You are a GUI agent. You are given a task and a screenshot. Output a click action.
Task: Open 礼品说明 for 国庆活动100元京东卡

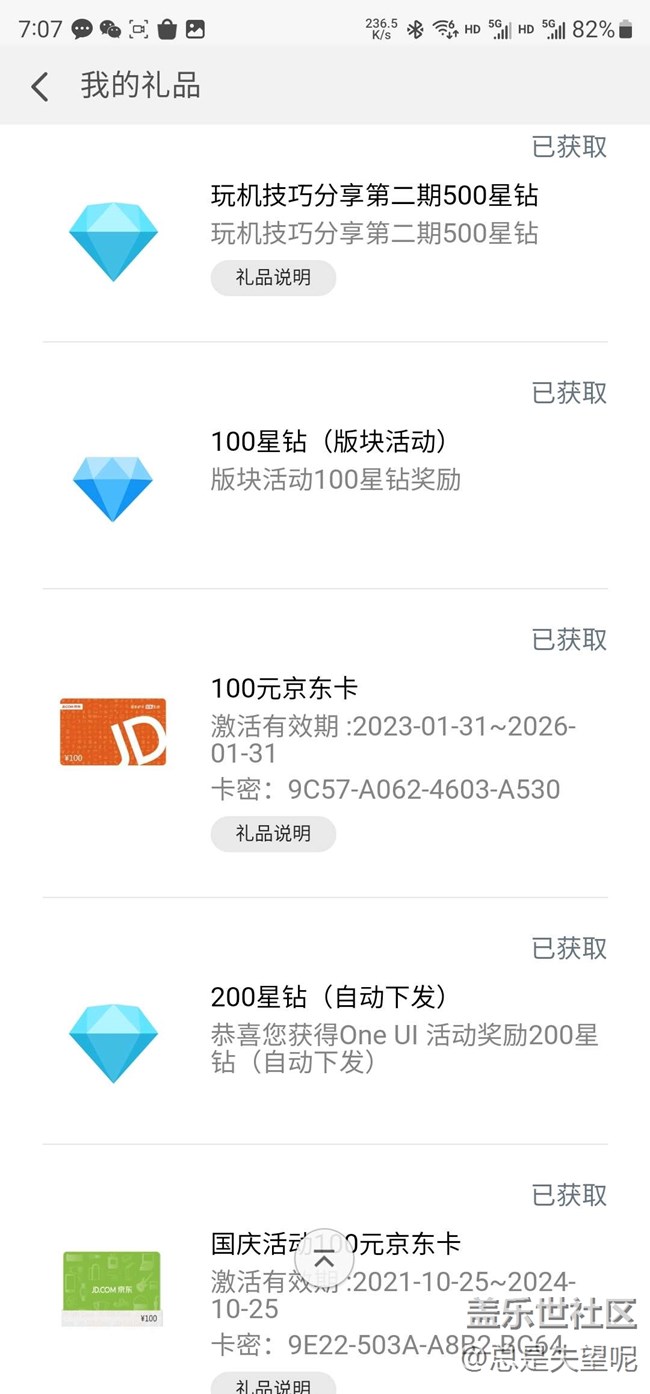pyautogui.click(x=273, y=1383)
